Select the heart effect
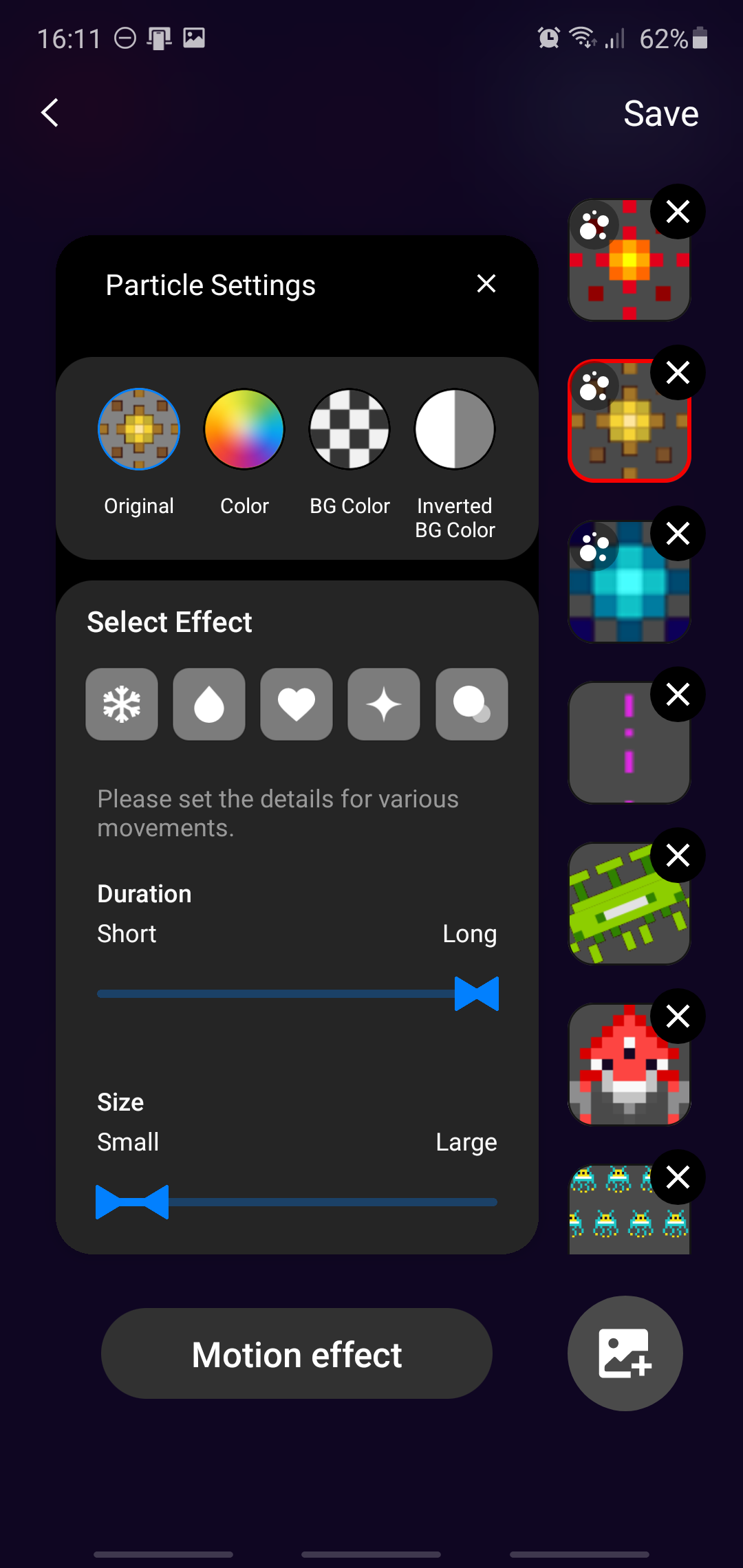This screenshot has width=743, height=1568. (x=297, y=704)
